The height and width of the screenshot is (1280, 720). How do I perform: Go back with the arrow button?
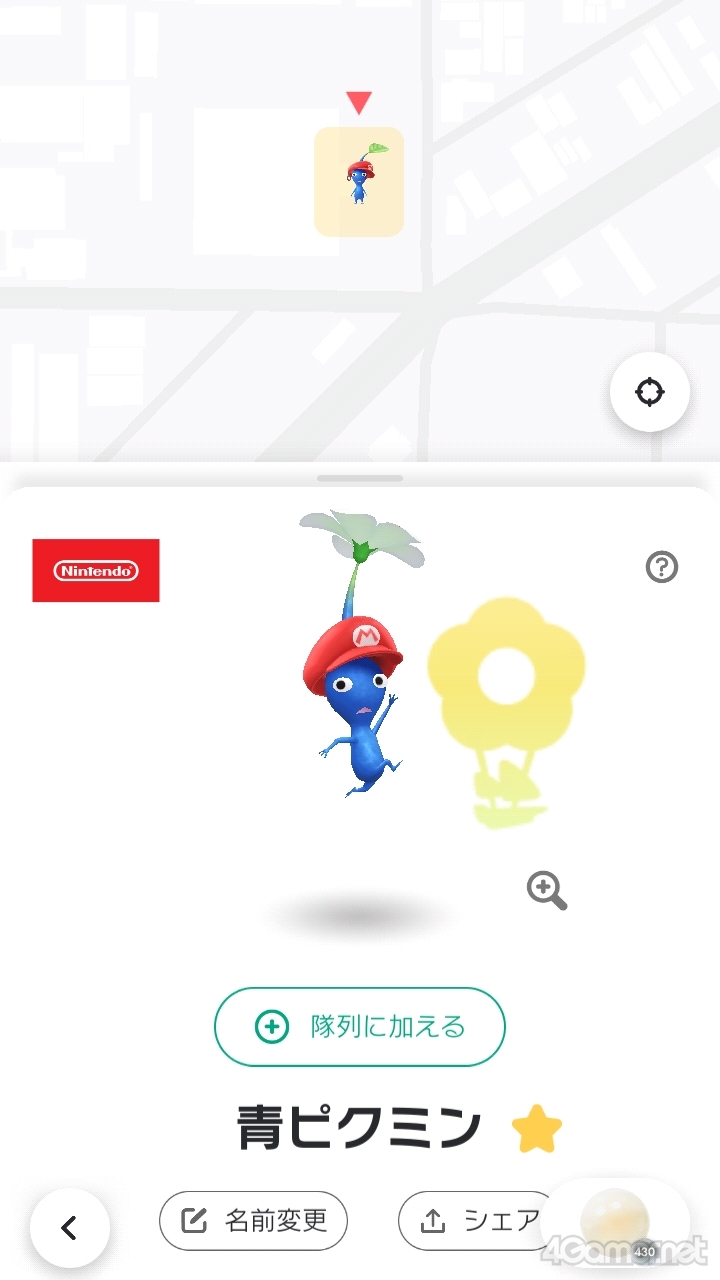(x=70, y=1228)
